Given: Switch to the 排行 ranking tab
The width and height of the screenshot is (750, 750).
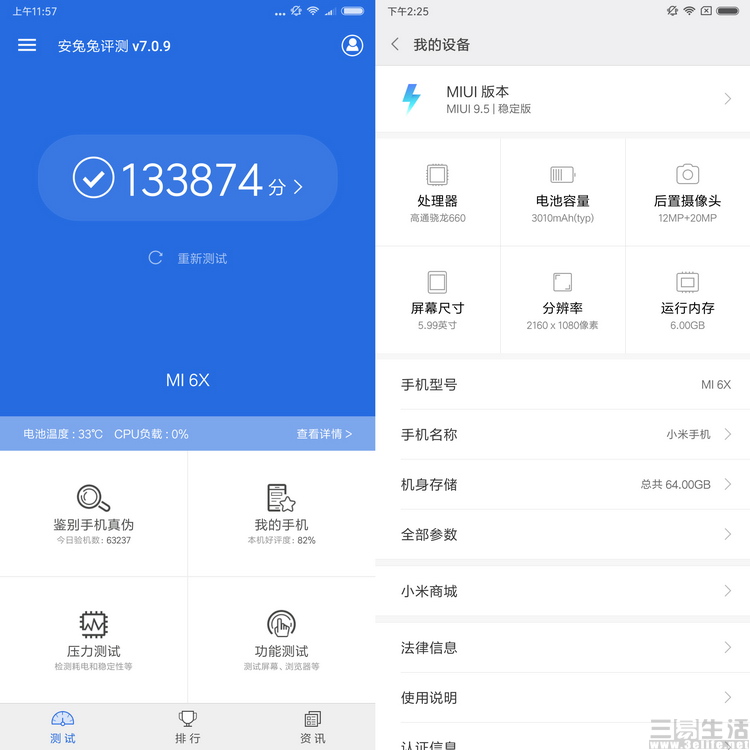Looking at the screenshot, I should pos(187,727).
